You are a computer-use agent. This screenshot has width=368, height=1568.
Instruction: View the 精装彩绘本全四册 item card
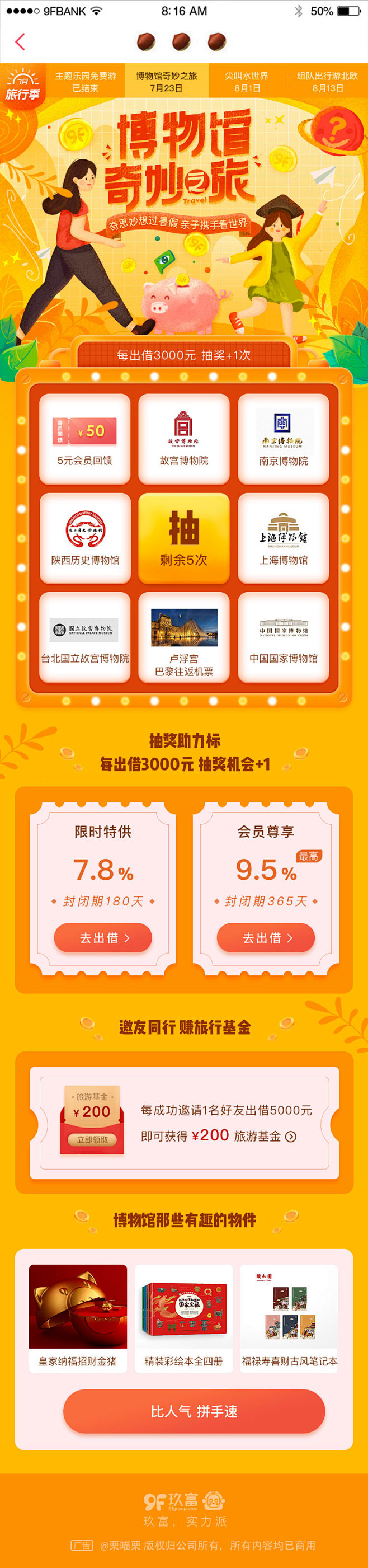[183, 1318]
